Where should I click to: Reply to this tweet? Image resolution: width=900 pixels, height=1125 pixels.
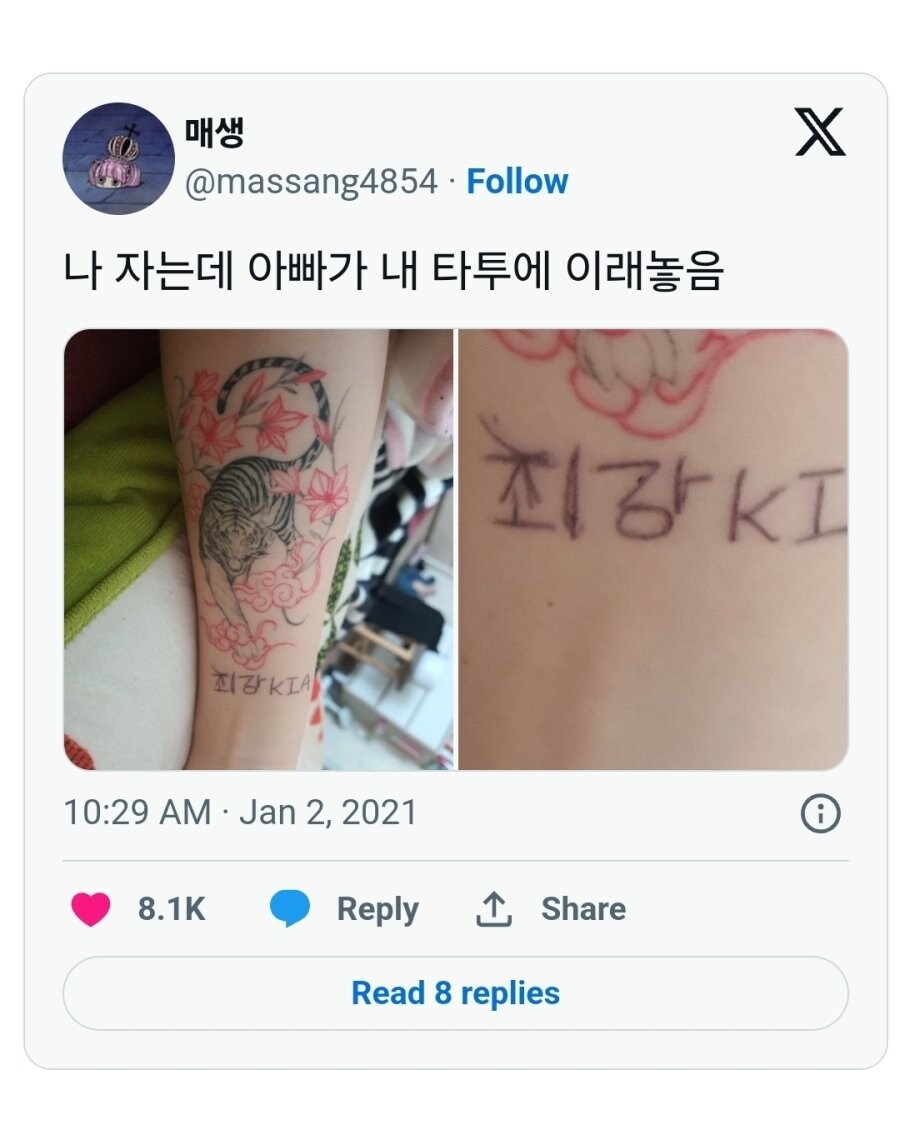pos(345,909)
